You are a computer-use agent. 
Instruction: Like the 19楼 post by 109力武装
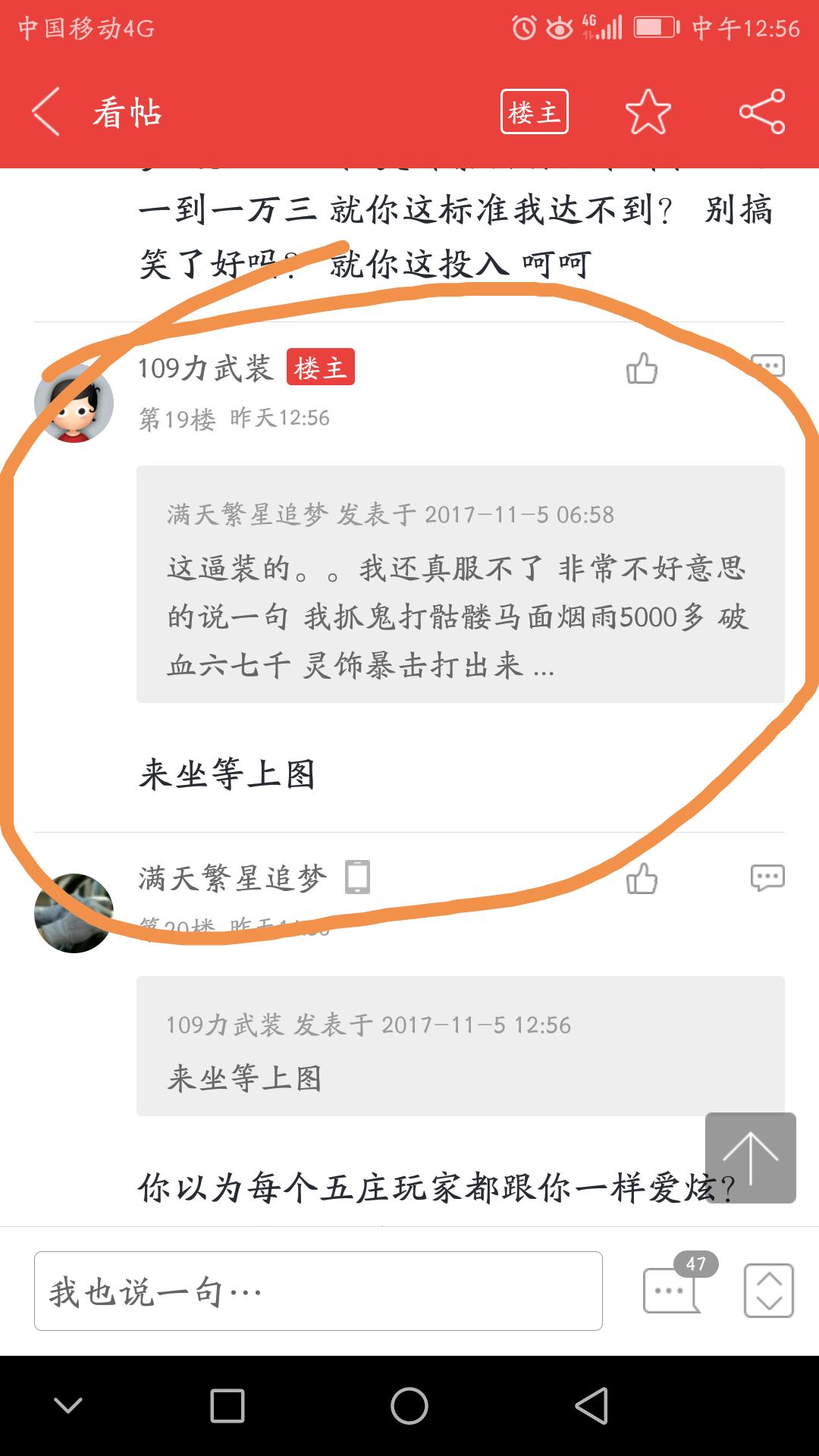[x=642, y=369]
